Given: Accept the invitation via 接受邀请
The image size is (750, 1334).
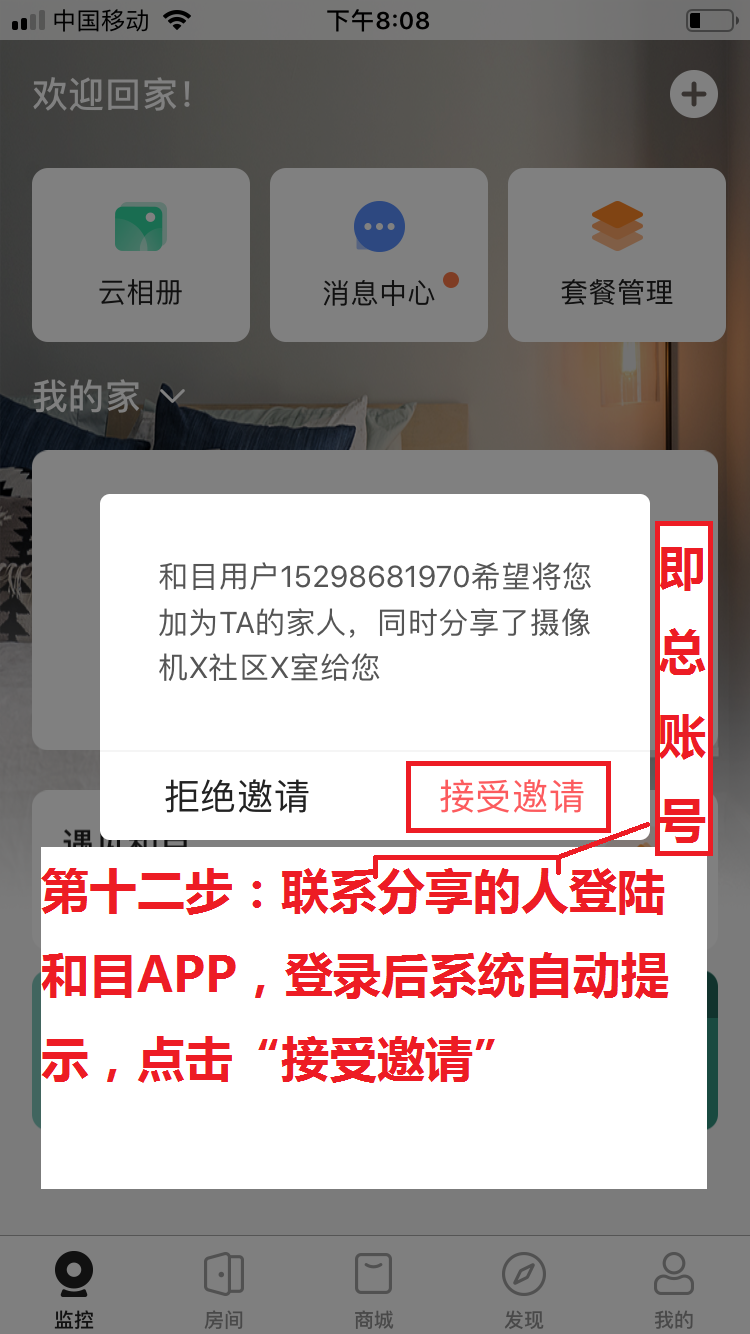Looking at the screenshot, I should click(x=510, y=797).
